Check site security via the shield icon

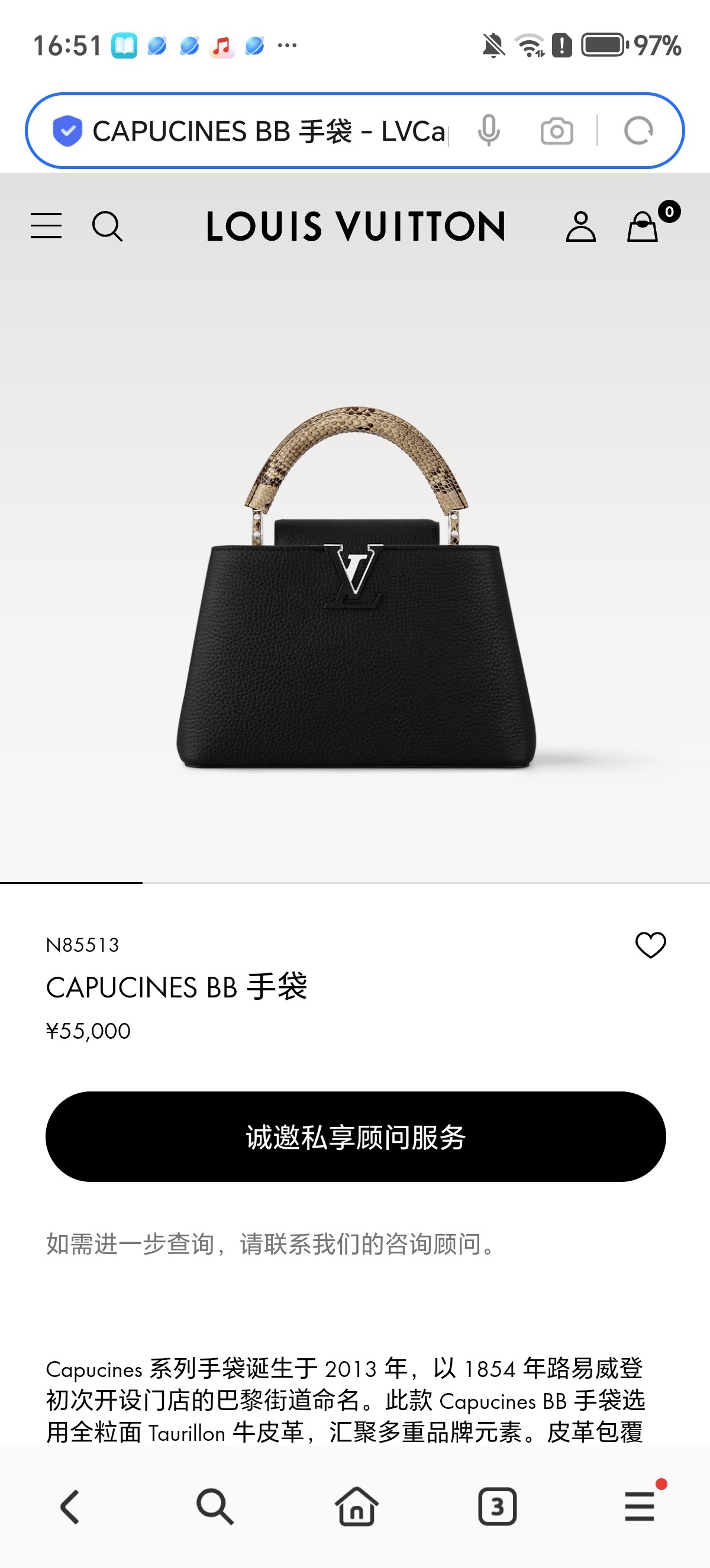click(x=67, y=131)
